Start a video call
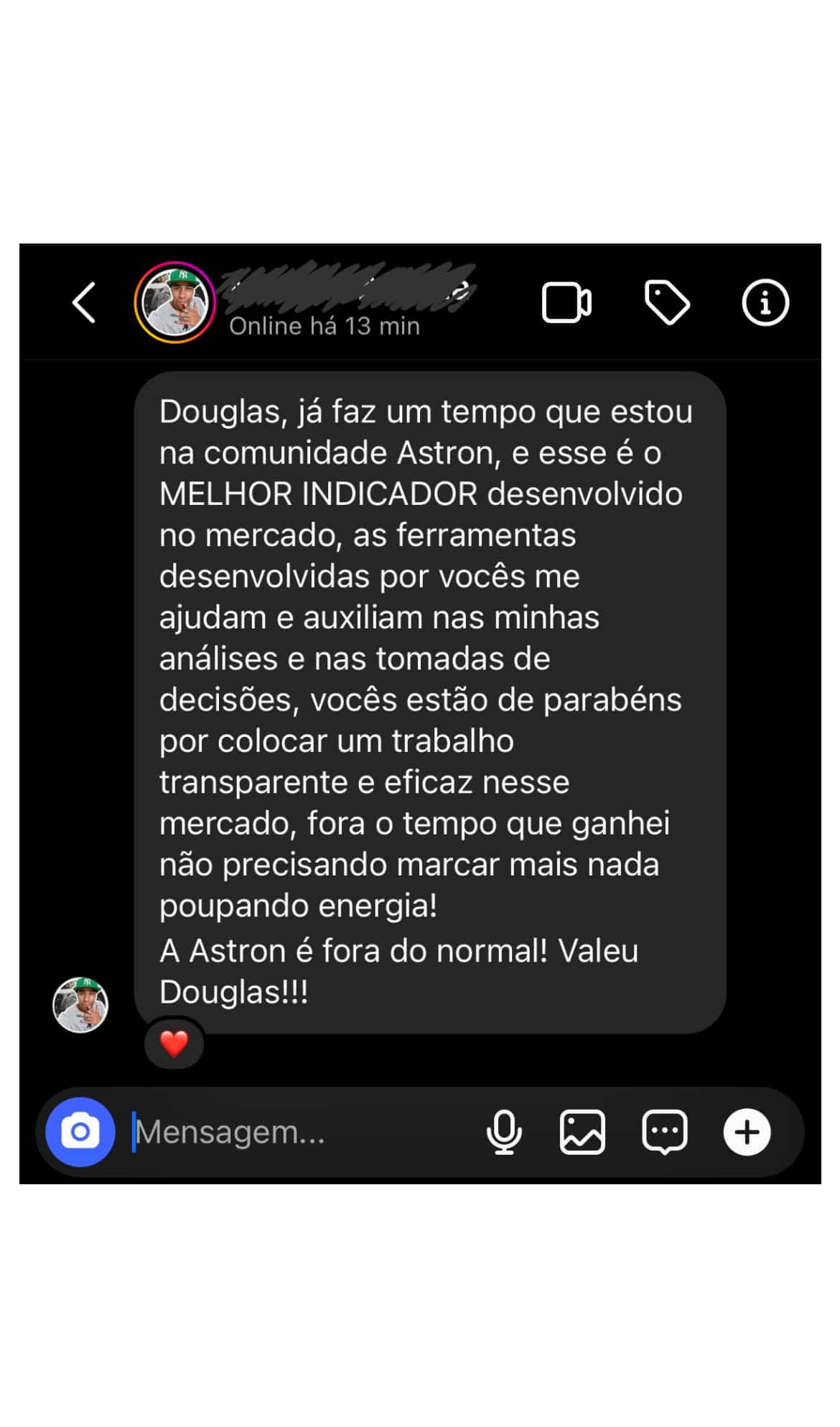 coord(566,303)
